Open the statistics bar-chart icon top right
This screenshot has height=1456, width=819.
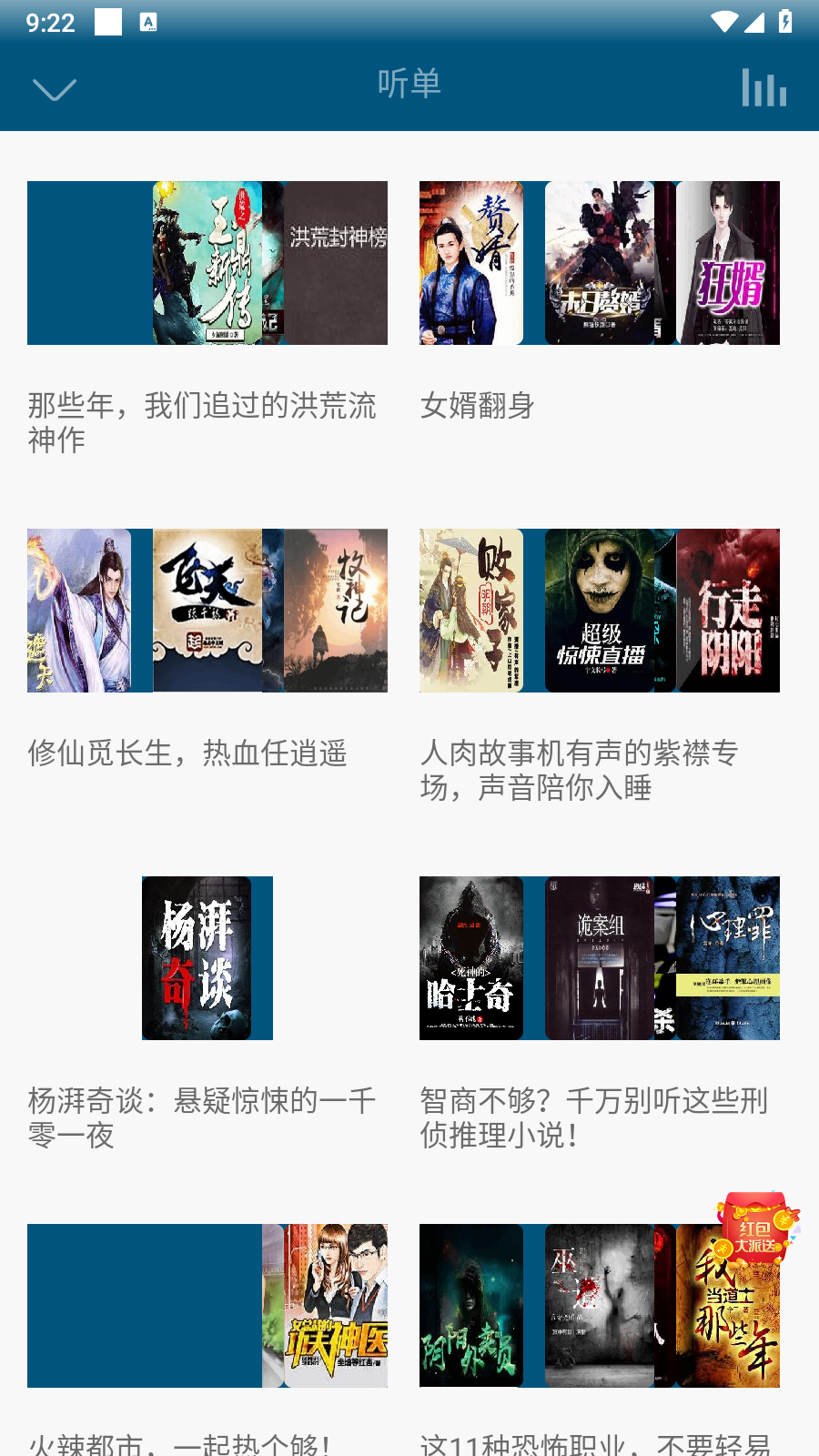pyautogui.click(x=763, y=86)
